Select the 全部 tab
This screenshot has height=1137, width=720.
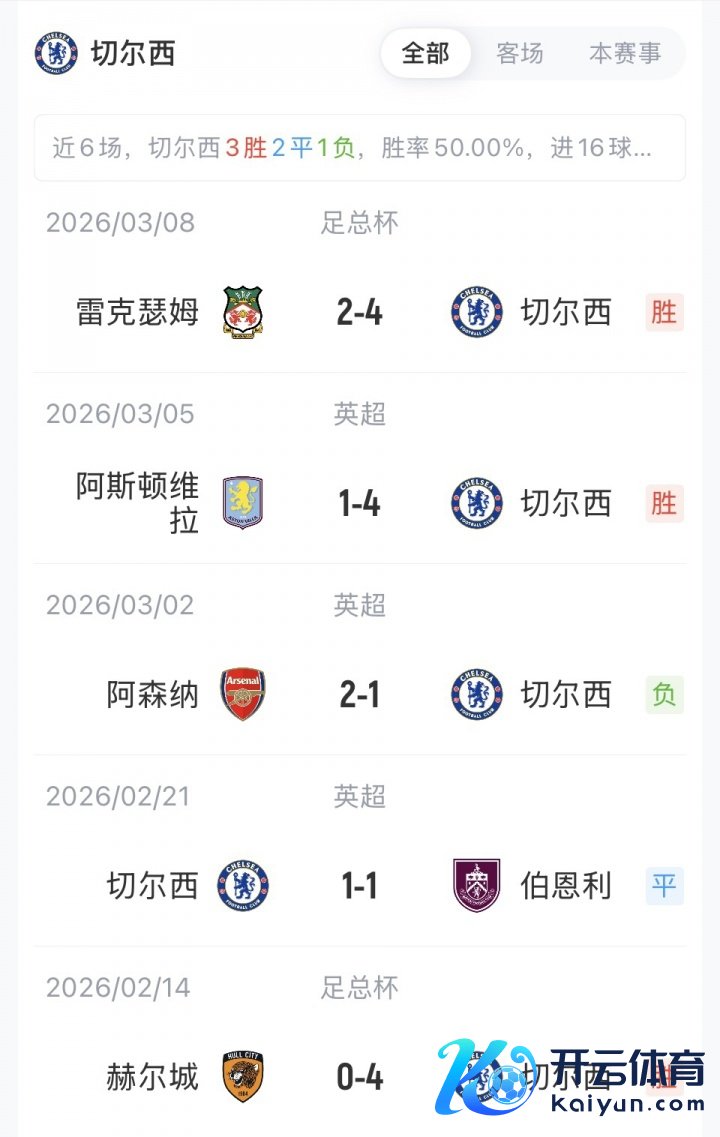tap(425, 53)
